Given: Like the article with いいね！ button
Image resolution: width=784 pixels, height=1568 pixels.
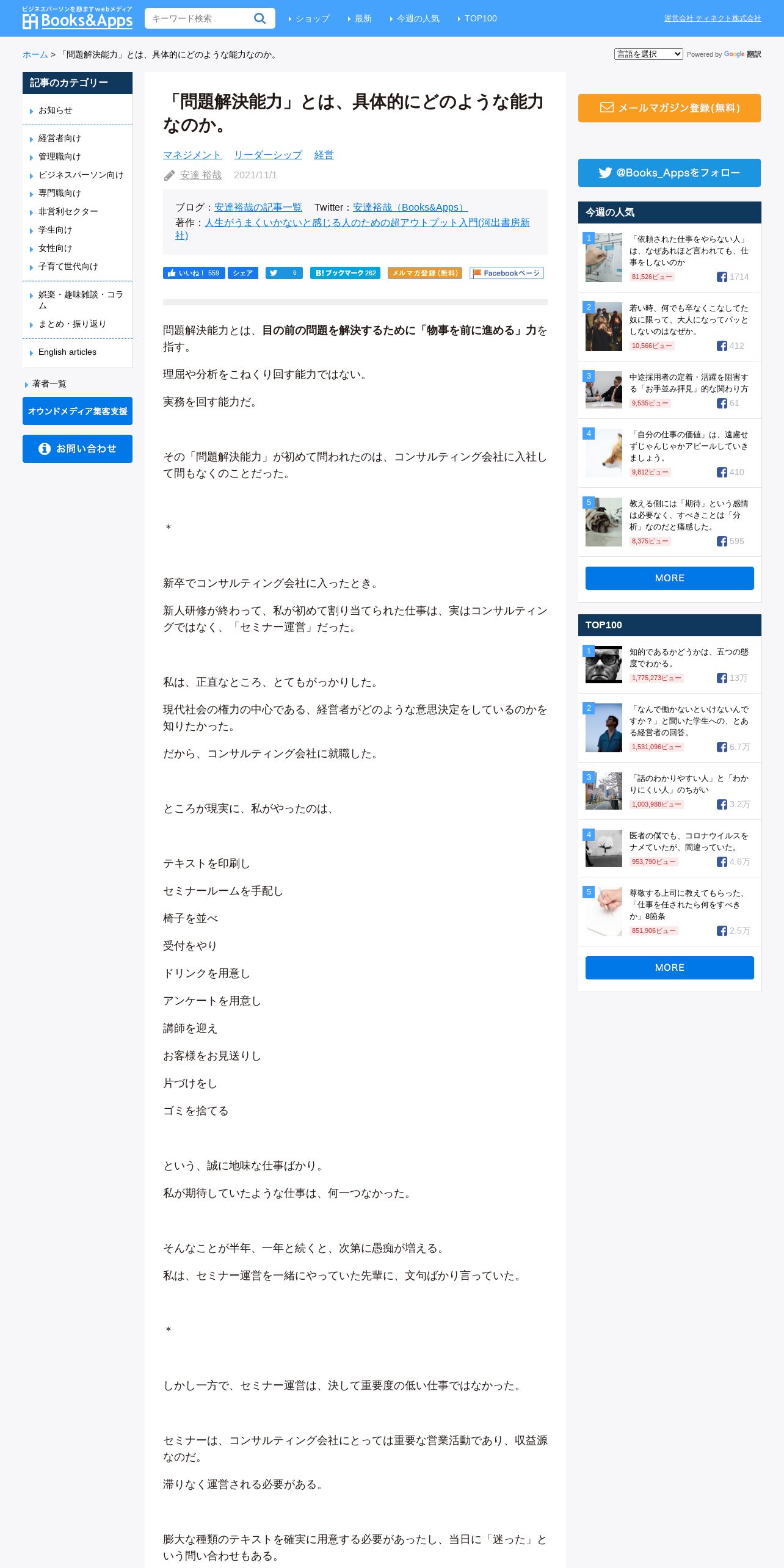Looking at the screenshot, I should (x=194, y=273).
